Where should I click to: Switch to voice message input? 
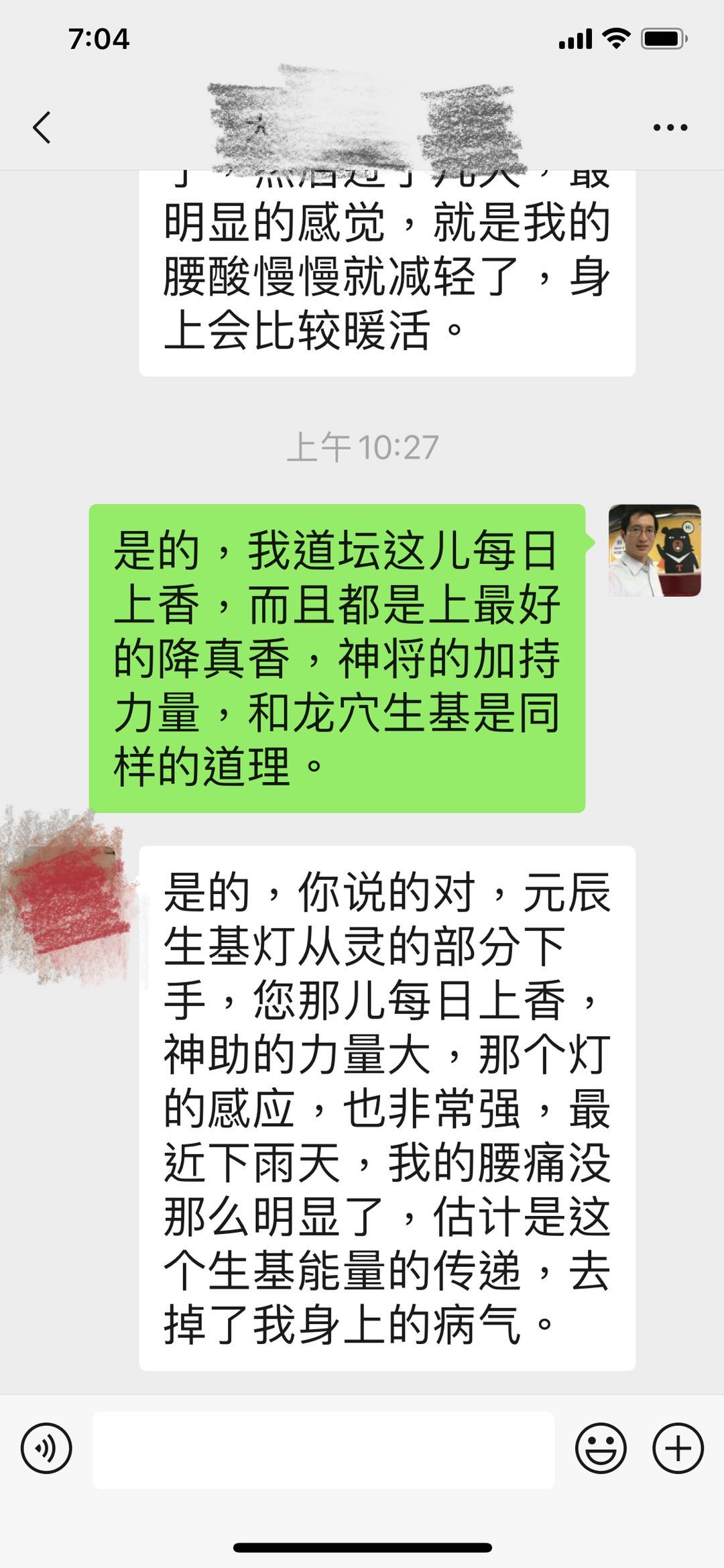(46, 1448)
